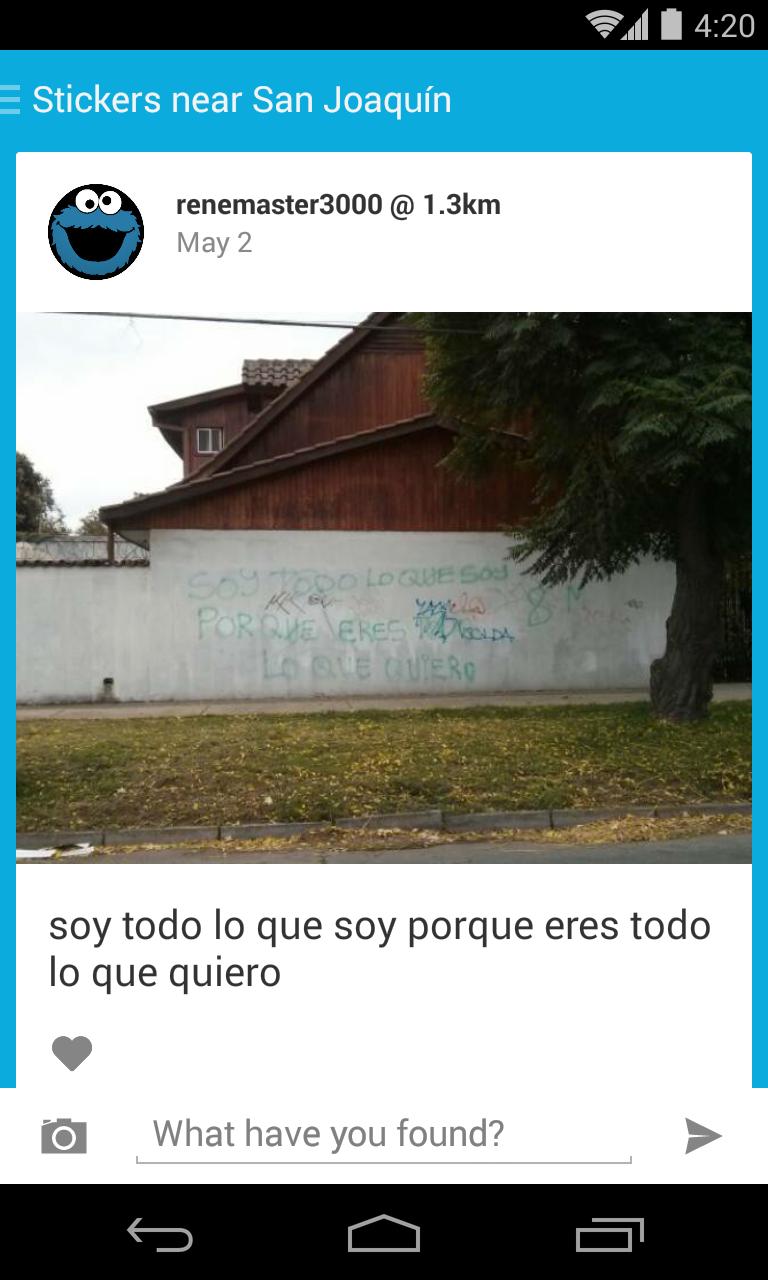768x1280 pixels.
Task: Focus the 'What have you found?' field
Action: [x=383, y=1133]
